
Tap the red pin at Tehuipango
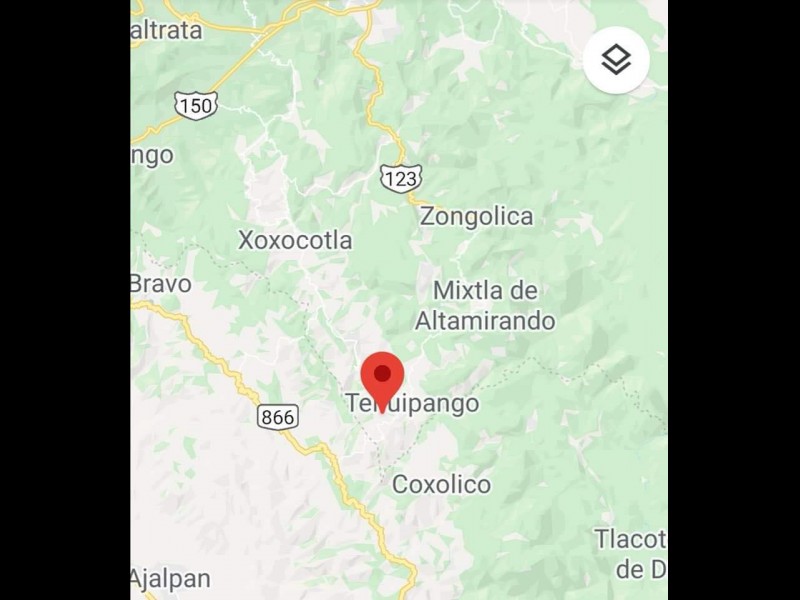pyautogui.click(x=382, y=378)
